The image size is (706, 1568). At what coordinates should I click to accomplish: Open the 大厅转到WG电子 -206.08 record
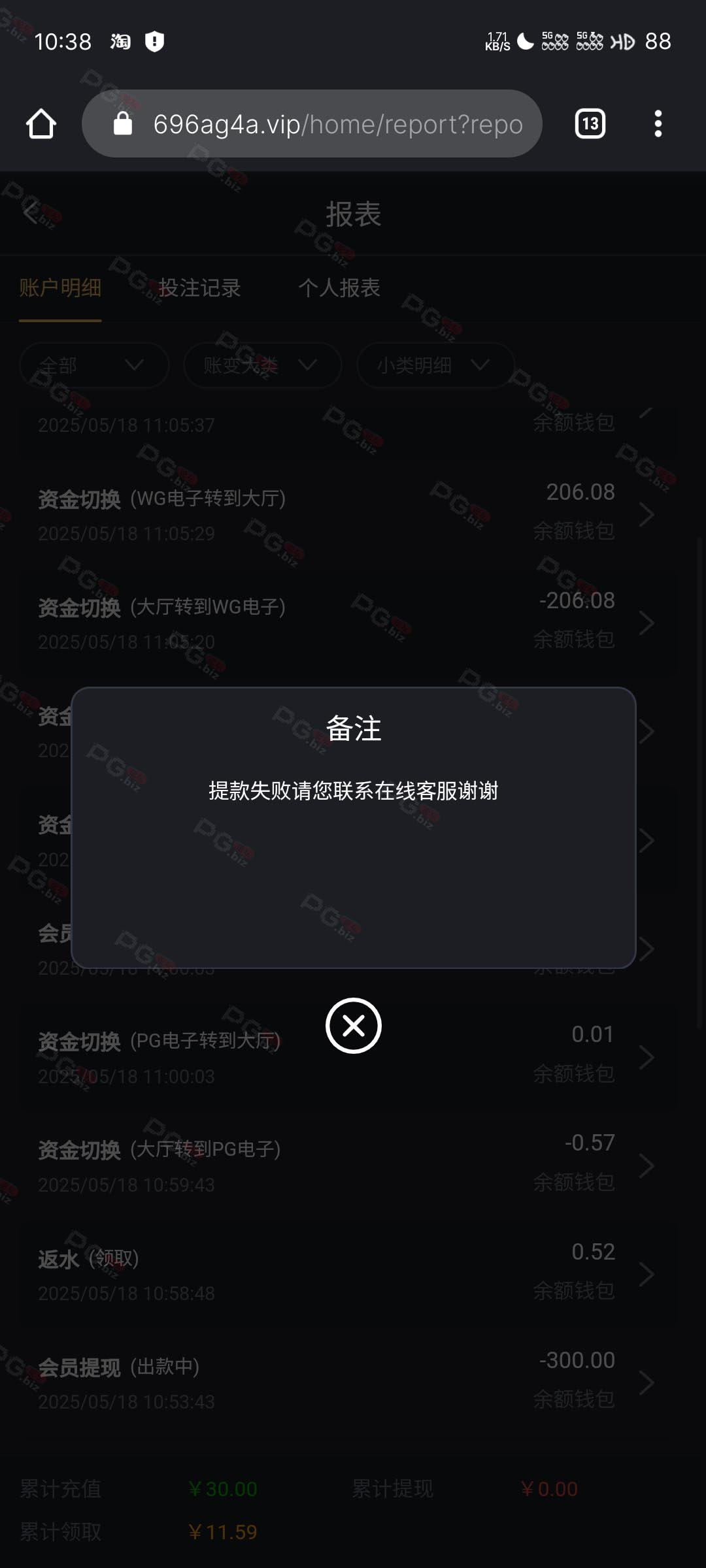348,623
